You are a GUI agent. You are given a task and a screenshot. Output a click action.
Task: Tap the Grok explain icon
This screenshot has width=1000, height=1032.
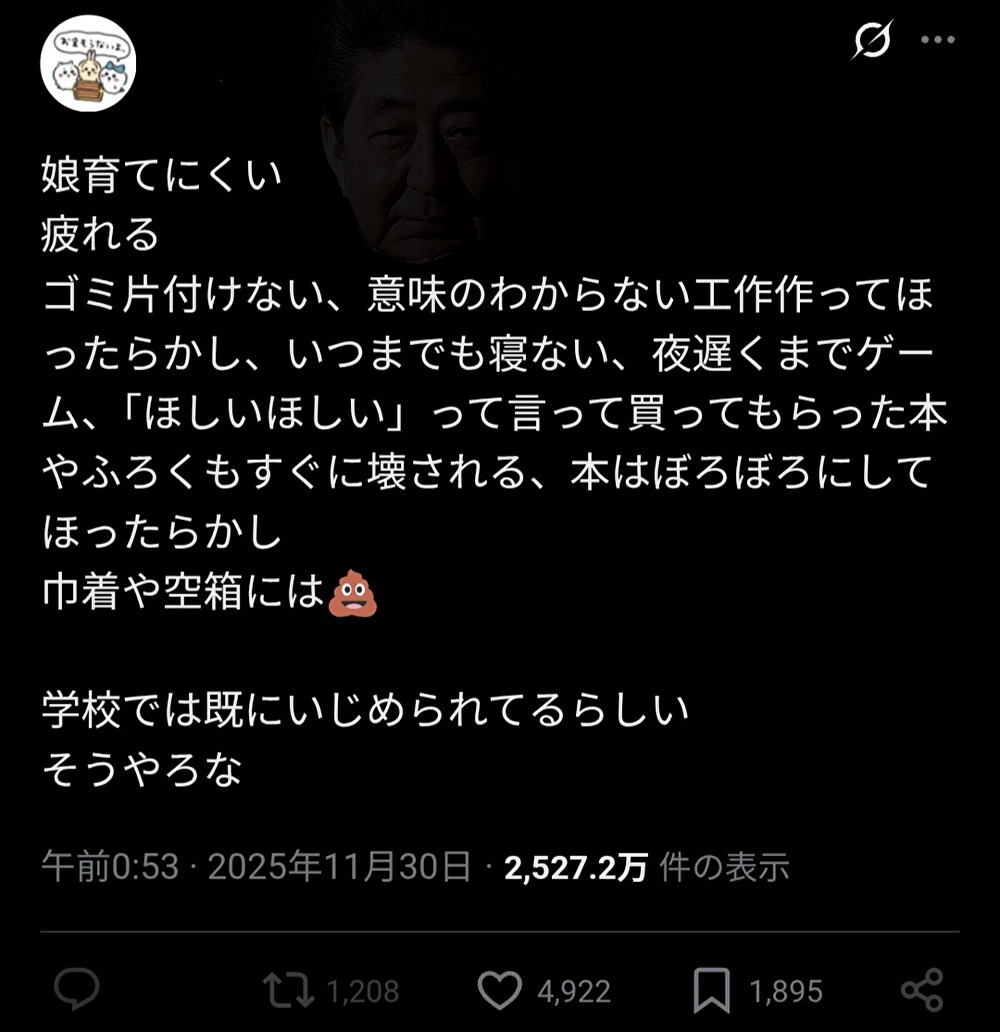(x=870, y=41)
